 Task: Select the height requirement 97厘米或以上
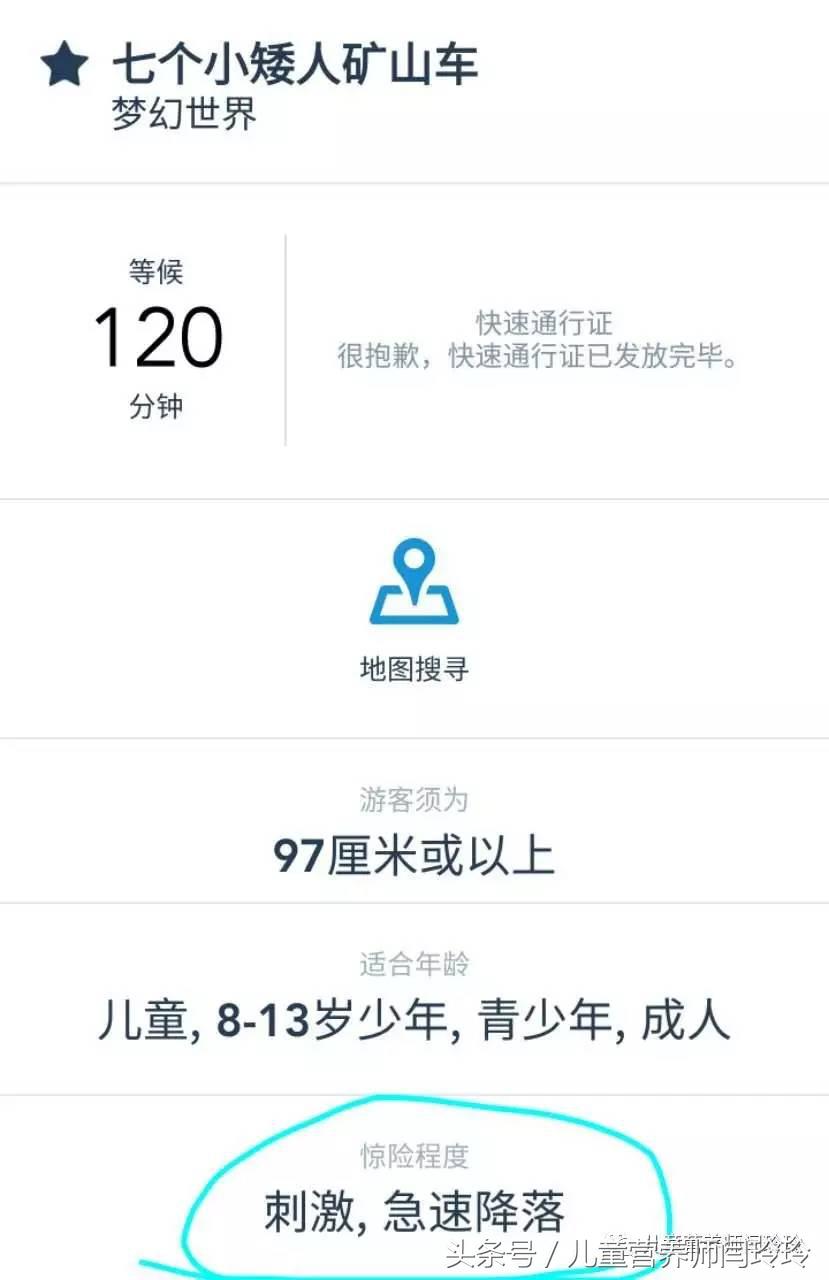point(414,854)
